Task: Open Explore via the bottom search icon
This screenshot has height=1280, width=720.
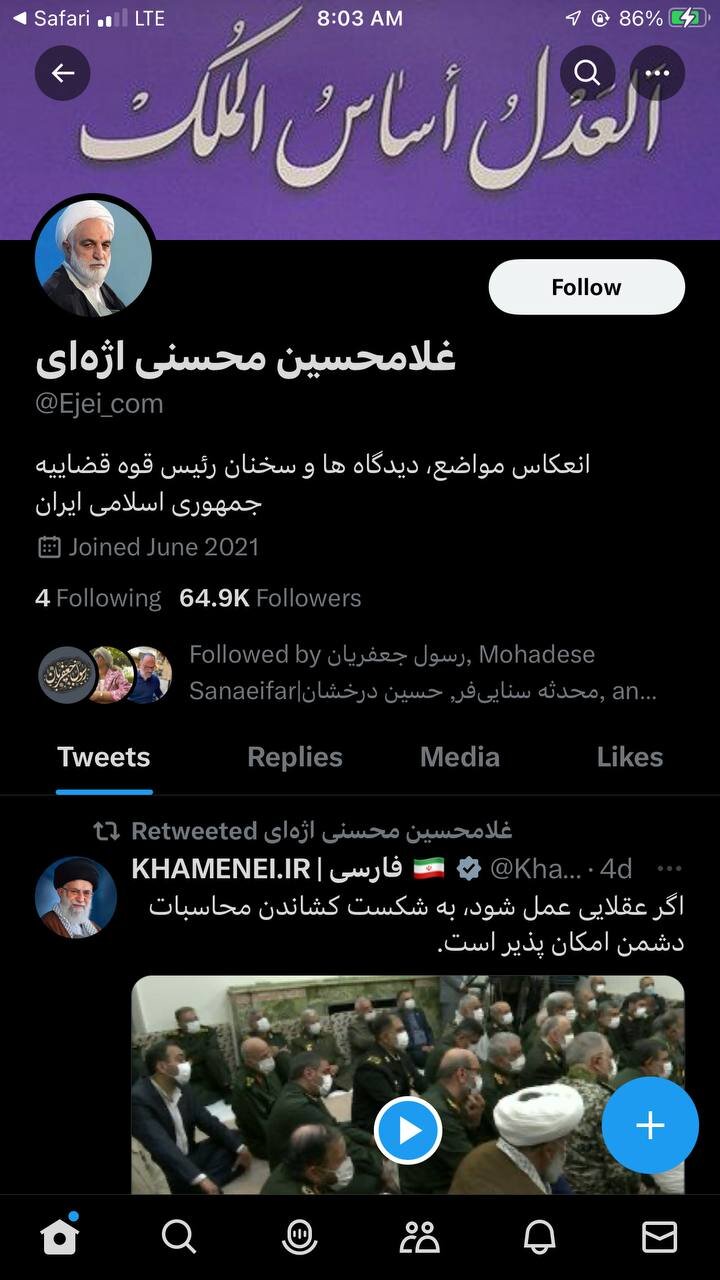Action: [x=179, y=1235]
